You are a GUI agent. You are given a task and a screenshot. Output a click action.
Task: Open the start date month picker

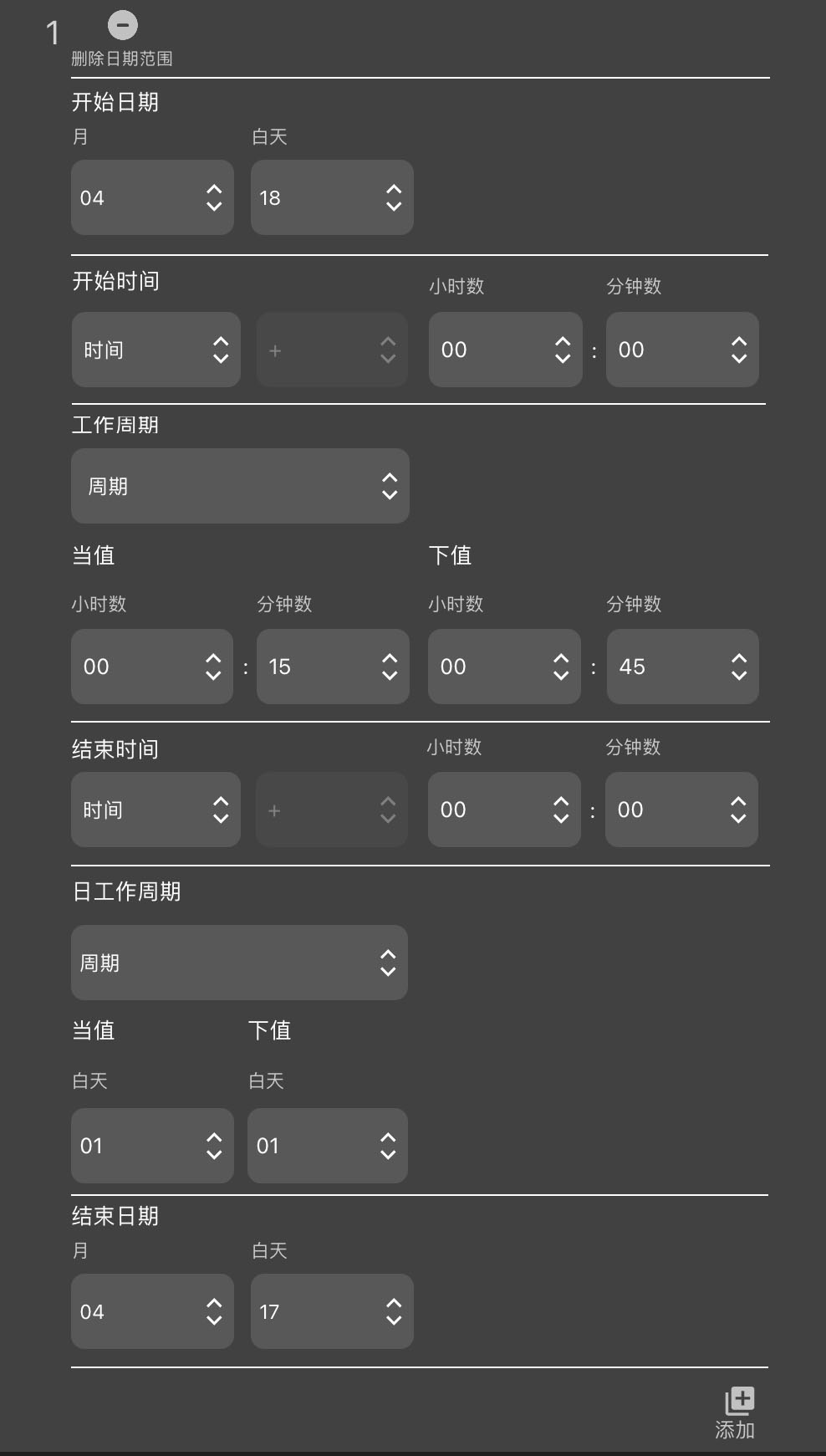pyautogui.click(x=152, y=197)
